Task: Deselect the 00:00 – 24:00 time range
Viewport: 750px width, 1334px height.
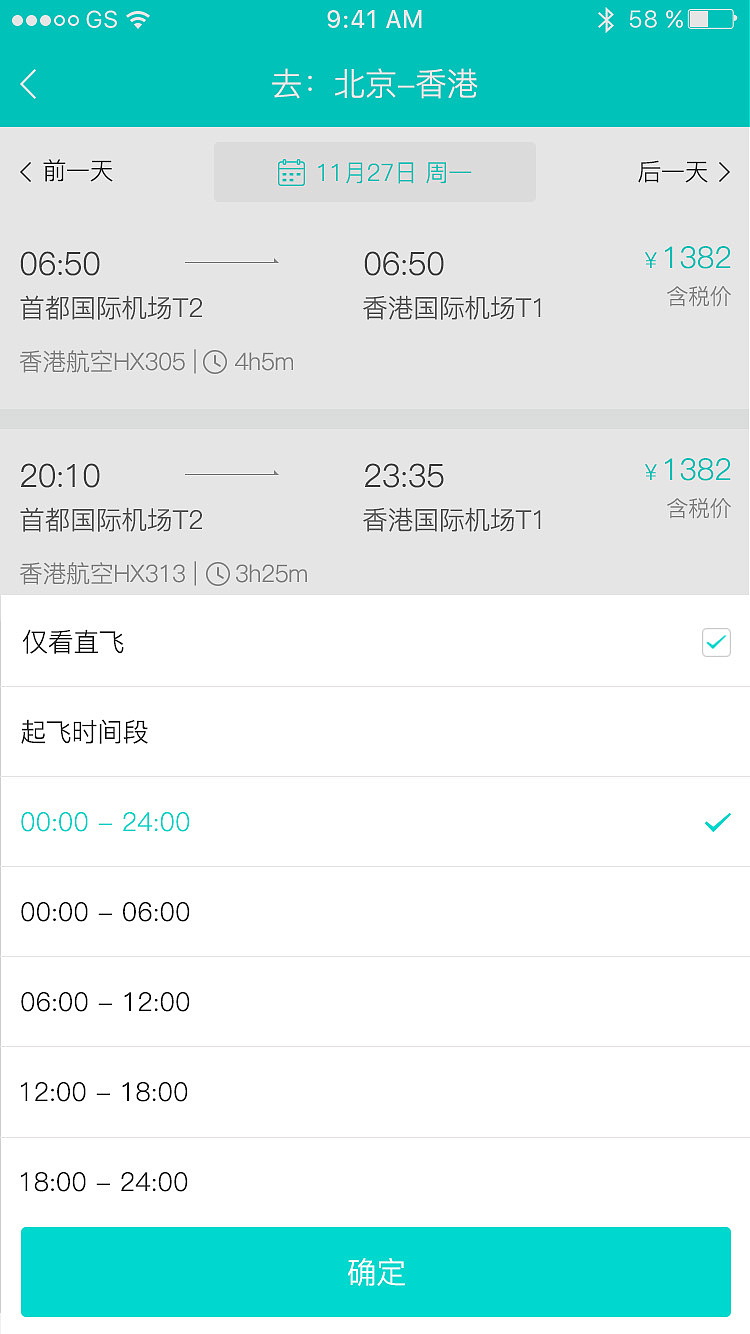Action: [x=718, y=821]
